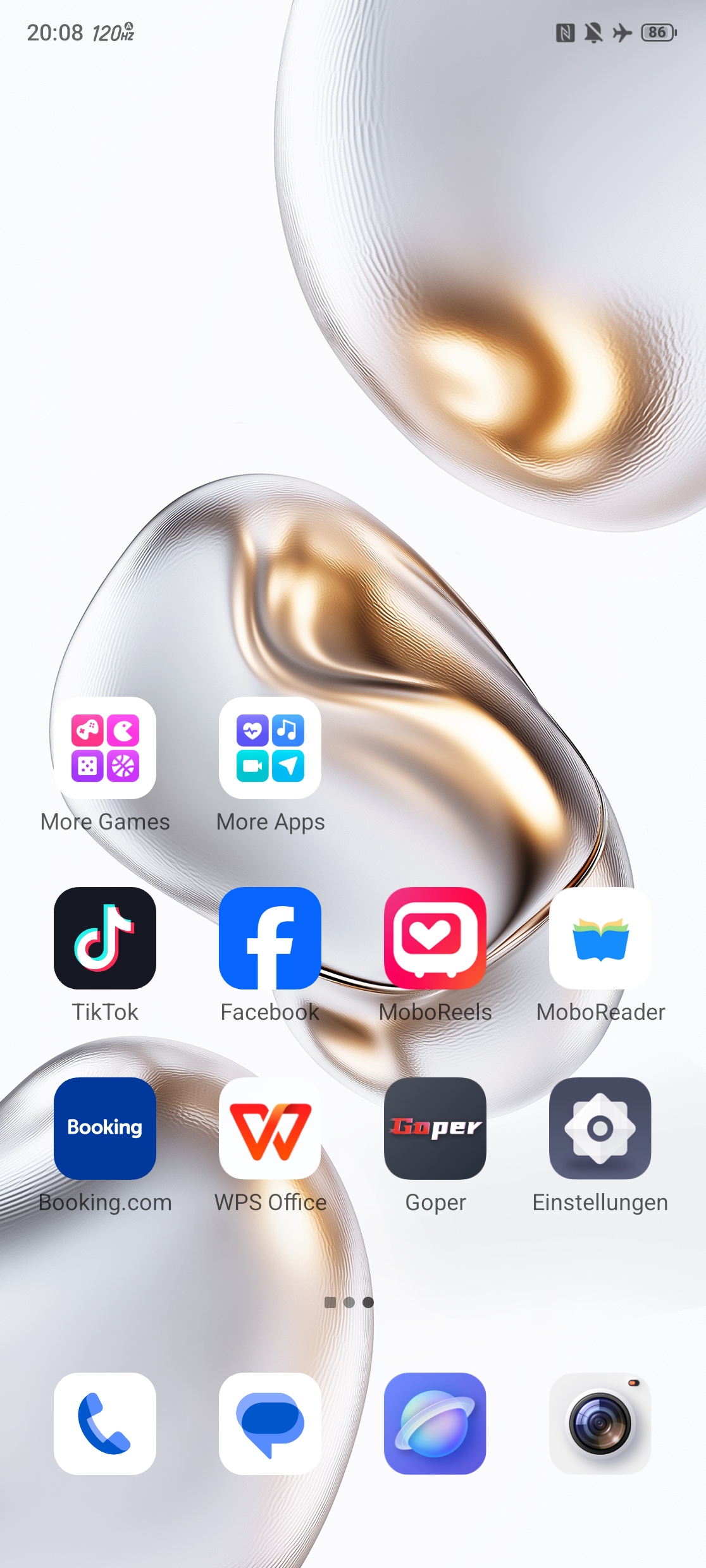Open Einstellungen settings
706x1568 pixels.
coord(600,1129)
